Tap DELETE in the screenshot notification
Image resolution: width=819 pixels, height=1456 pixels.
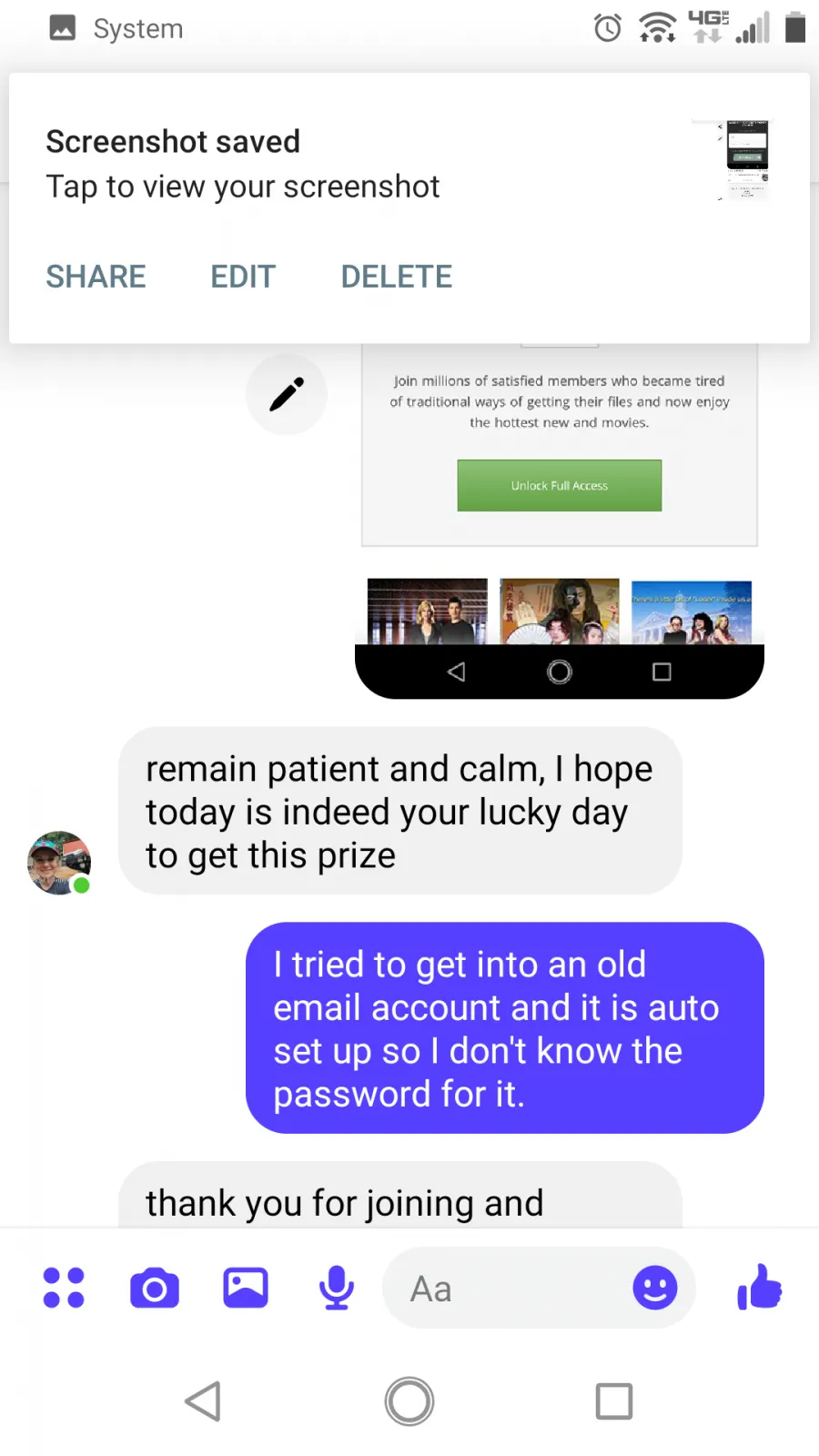[x=397, y=277]
